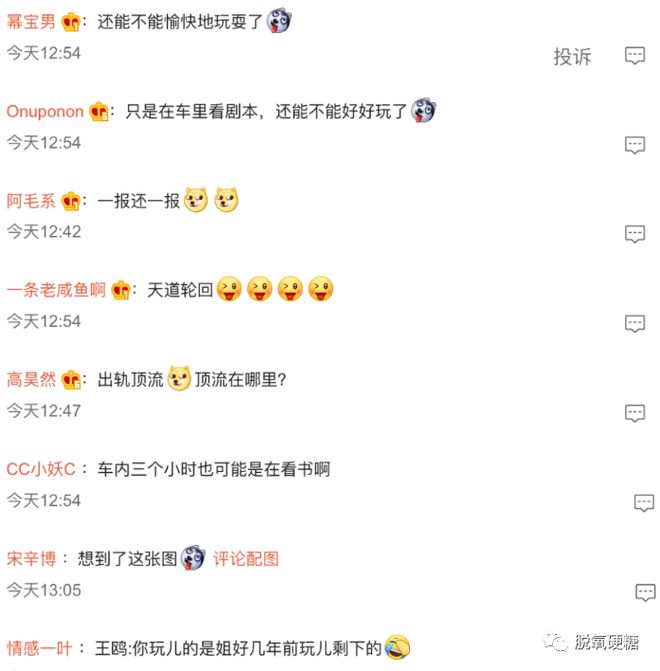Reply to 阿毛系's comment

(635, 234)
